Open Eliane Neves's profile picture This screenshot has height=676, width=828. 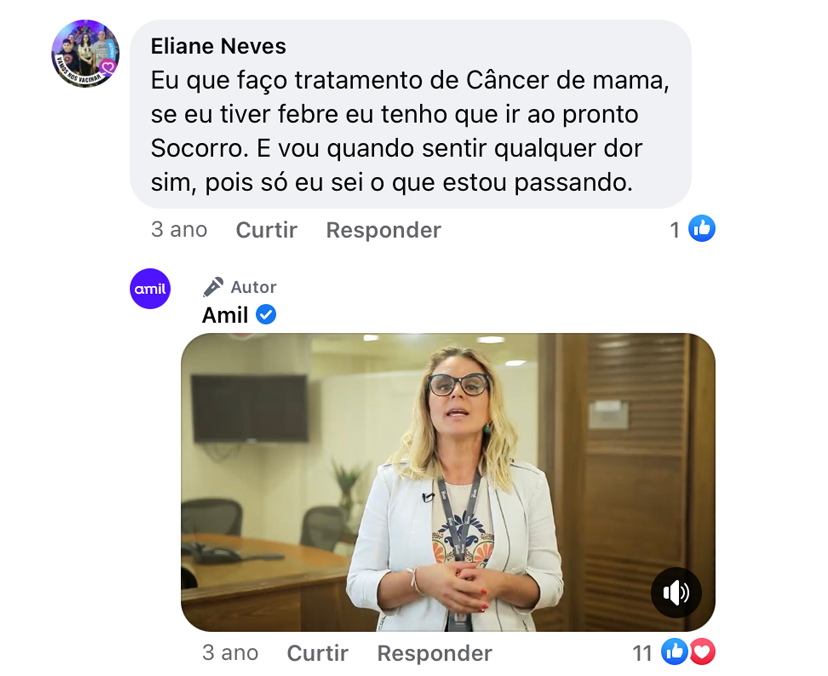point(85,54)
